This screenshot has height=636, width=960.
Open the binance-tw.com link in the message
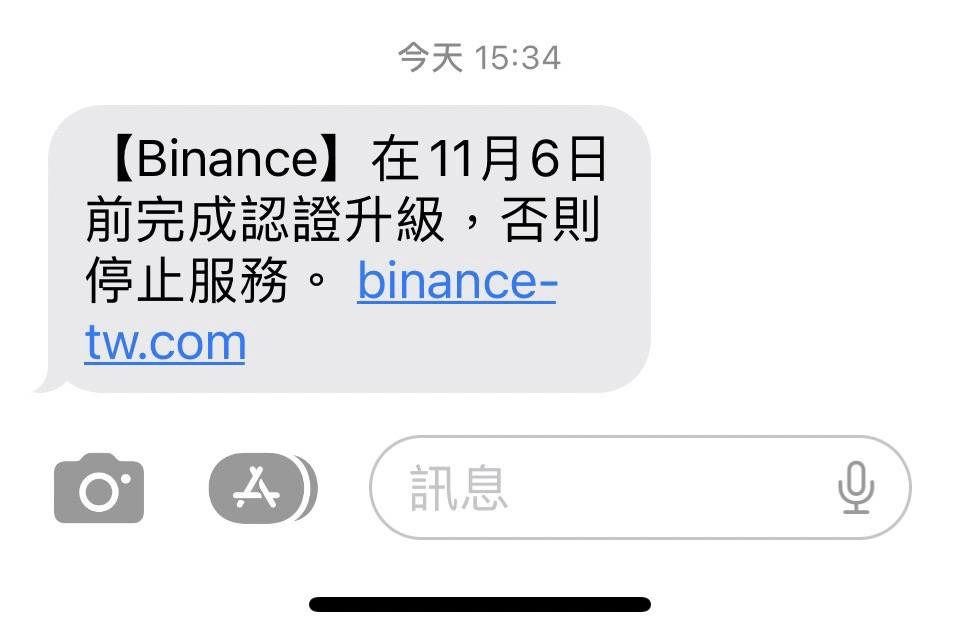[x=455, y=283]
